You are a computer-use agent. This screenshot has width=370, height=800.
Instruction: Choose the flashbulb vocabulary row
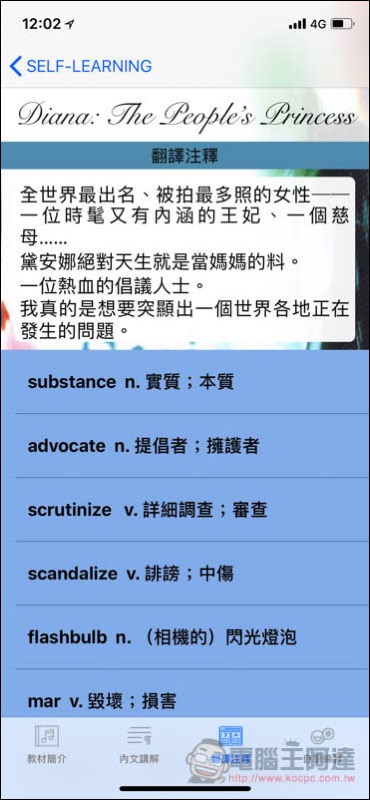[185, 637]
